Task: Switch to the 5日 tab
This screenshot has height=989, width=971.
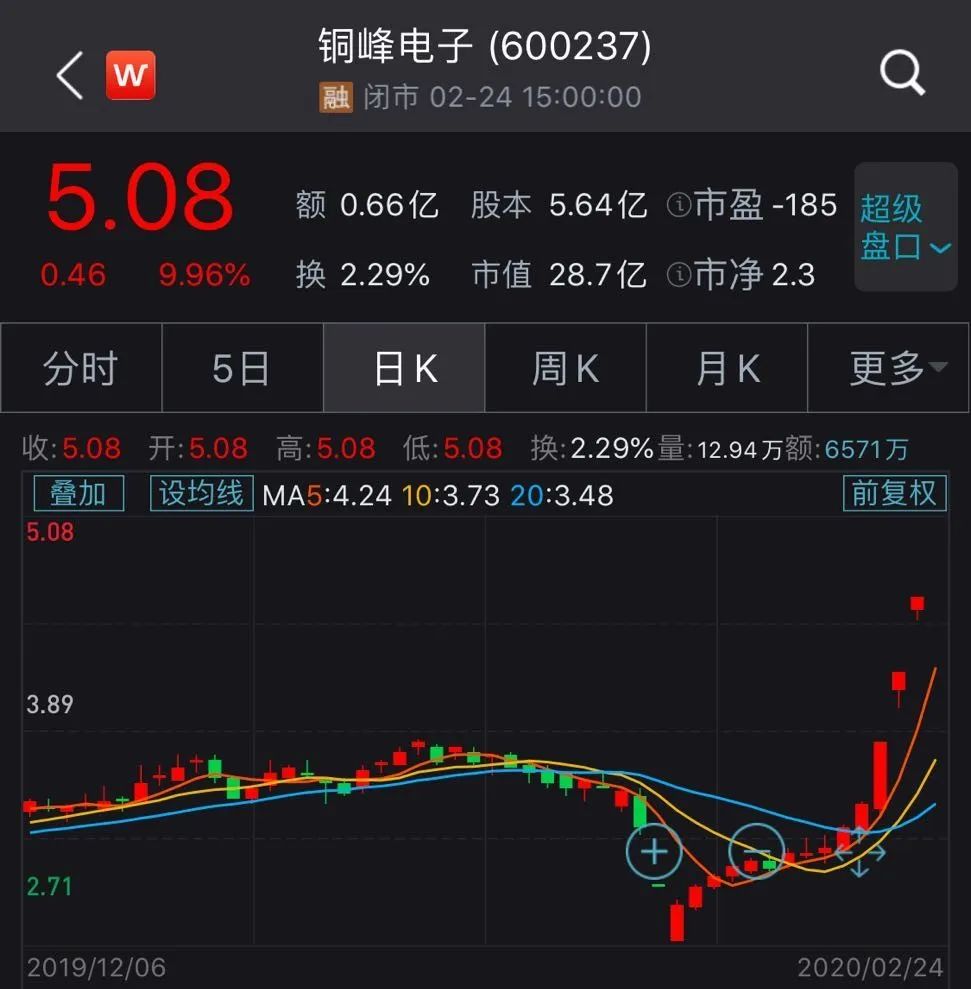Action: [242, 369]
